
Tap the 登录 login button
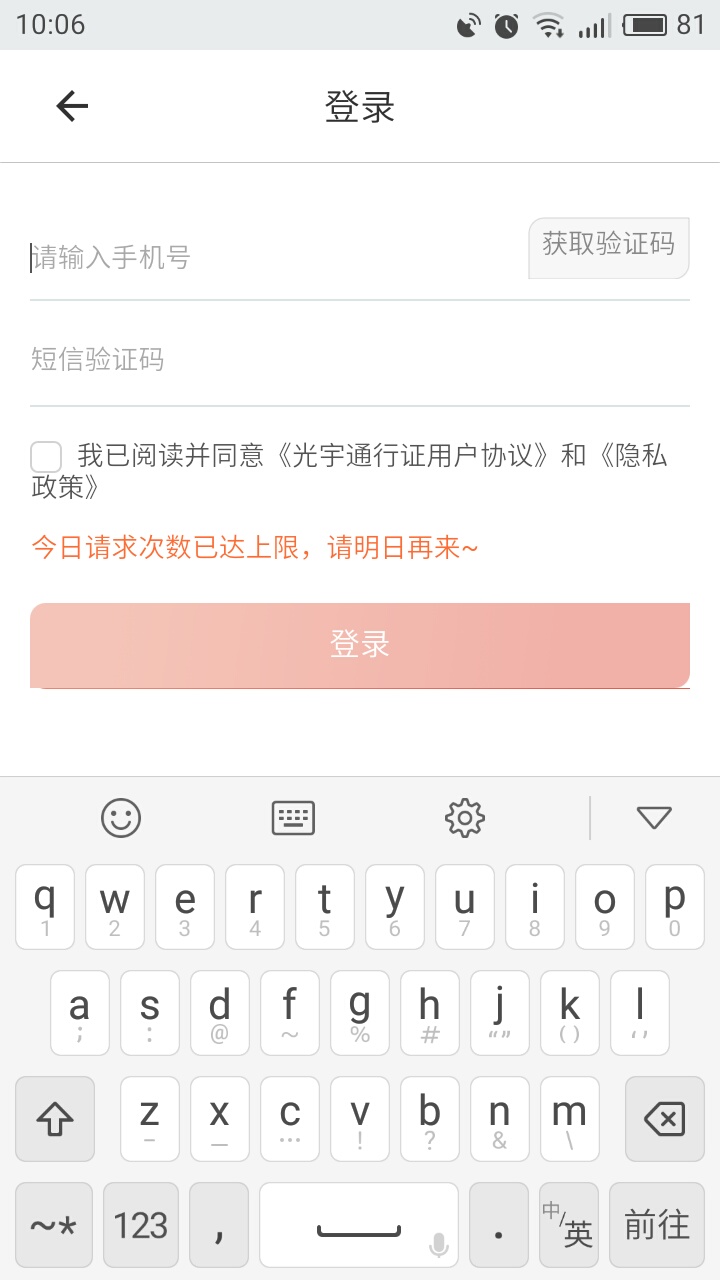point(360,645)
